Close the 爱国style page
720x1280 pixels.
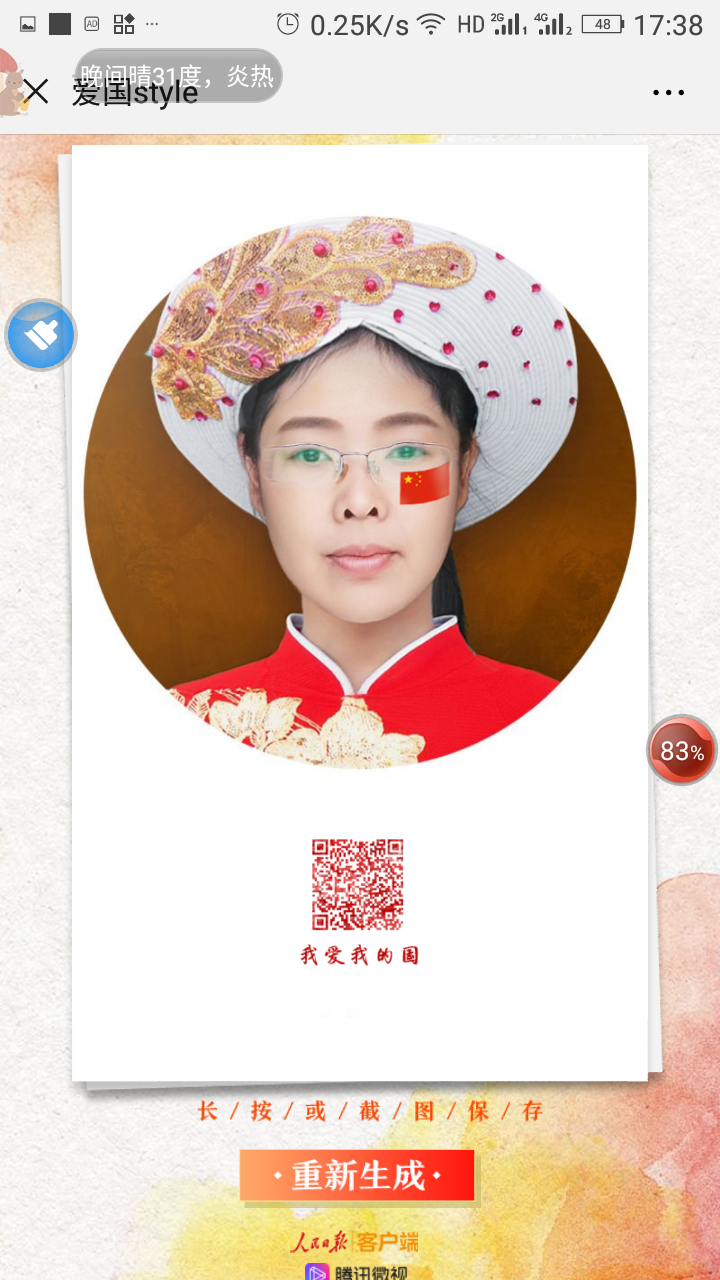point(36,92)
